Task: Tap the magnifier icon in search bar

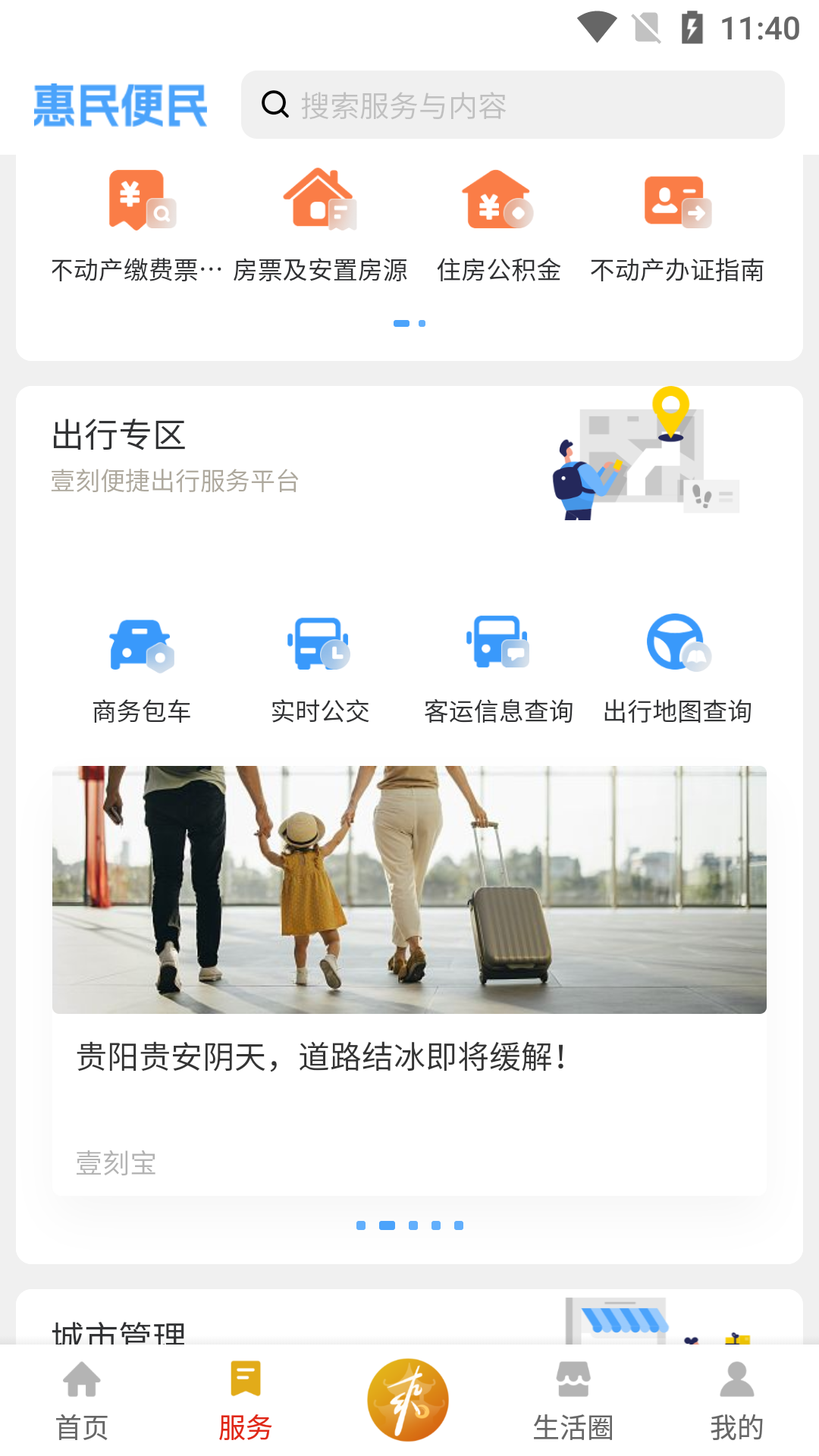Action: tap(275, 105)
